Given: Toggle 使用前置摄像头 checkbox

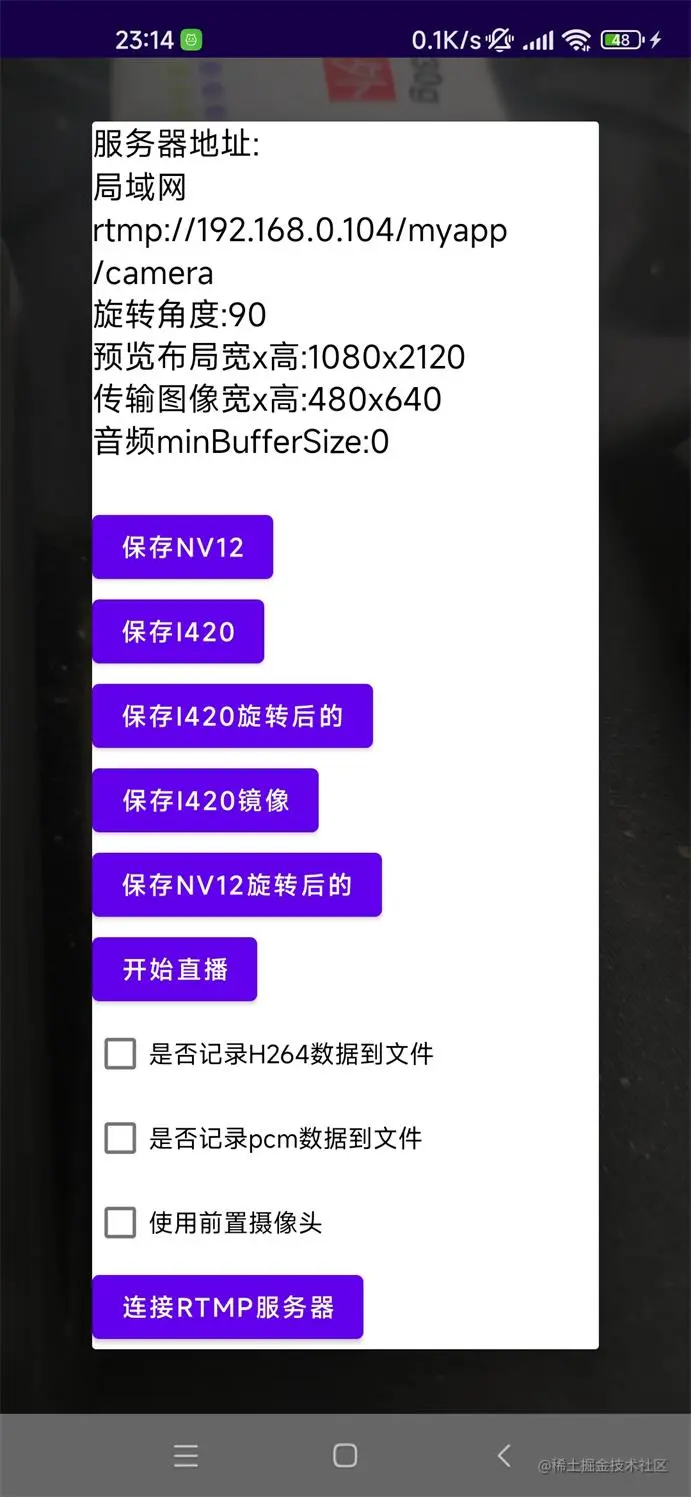Looking at the screenshot, I should click(121, 1222).
